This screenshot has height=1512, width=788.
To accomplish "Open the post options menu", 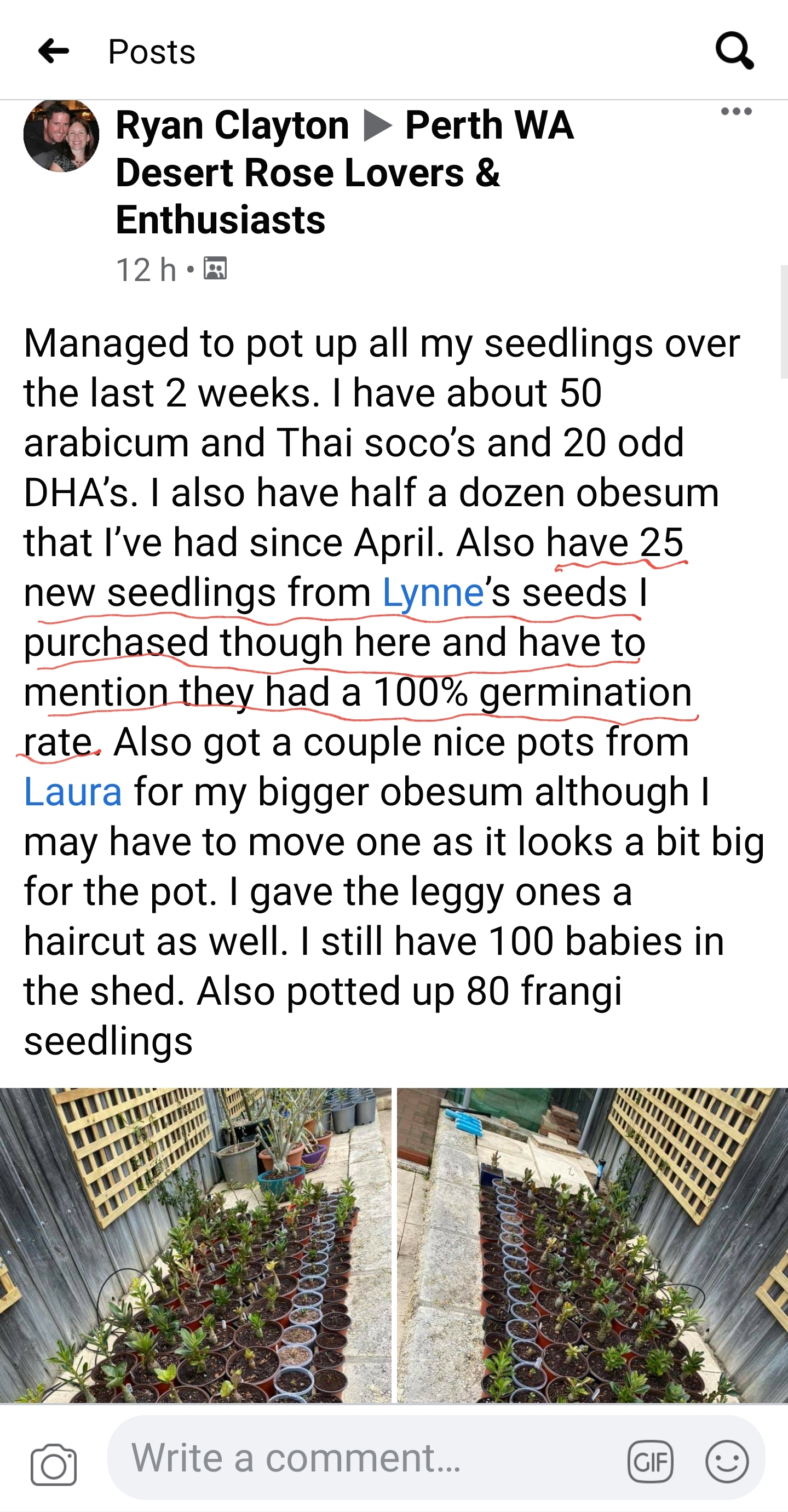I will [736, 112].
